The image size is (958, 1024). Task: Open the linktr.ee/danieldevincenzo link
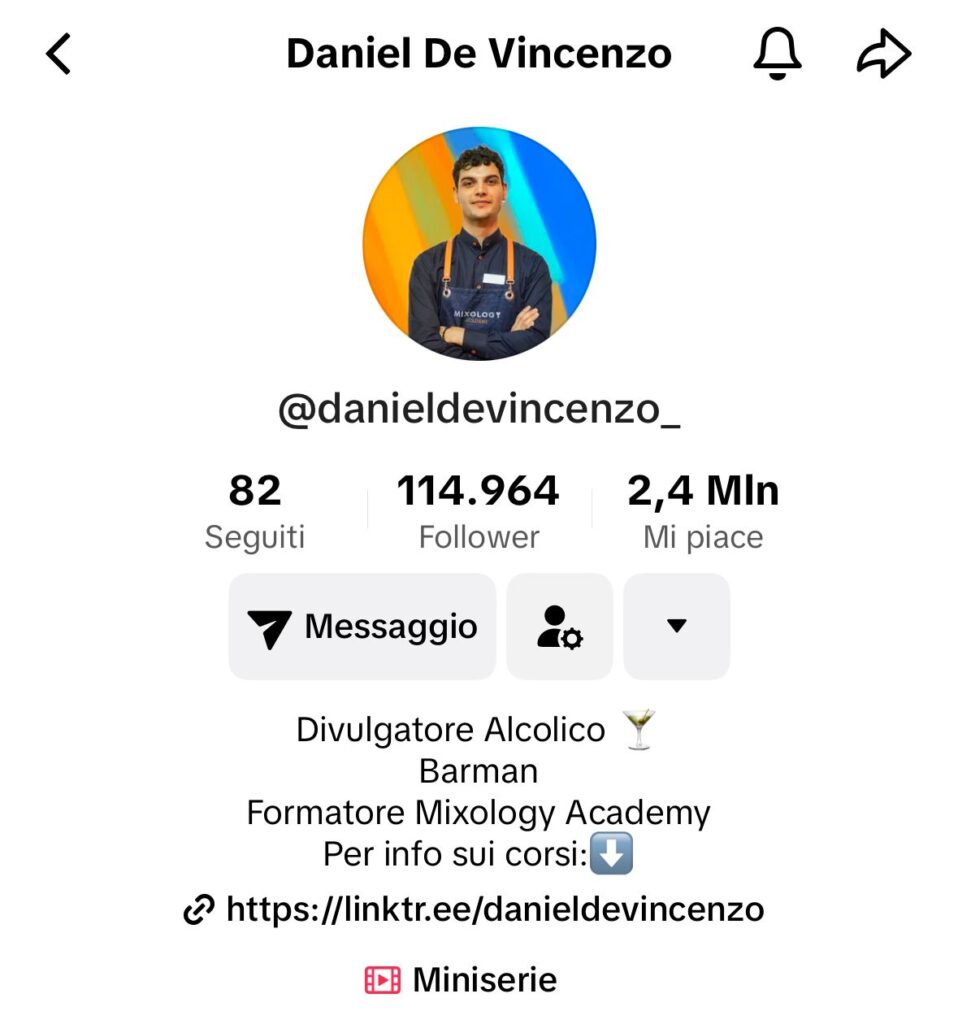coord(475,909)
